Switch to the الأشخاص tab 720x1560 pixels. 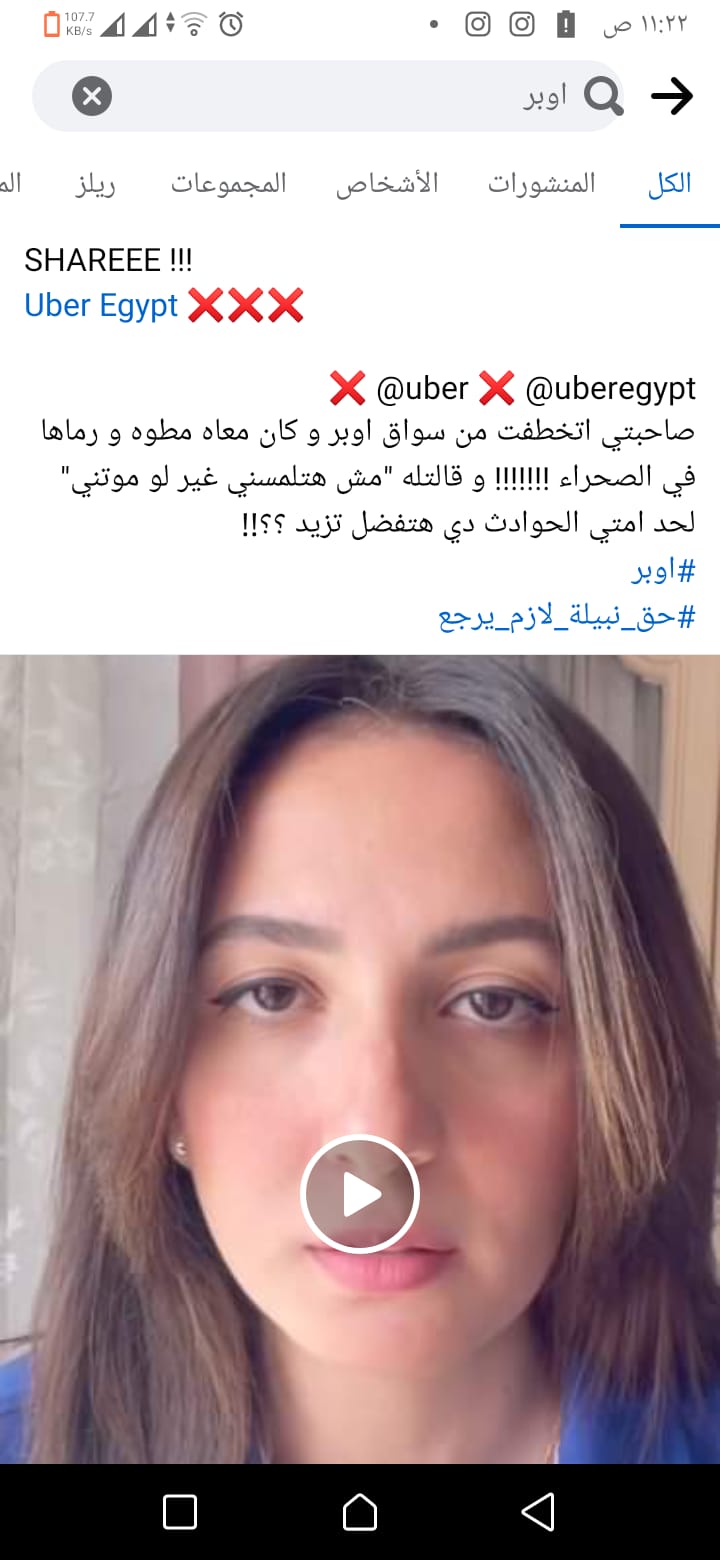coord(387,184)
